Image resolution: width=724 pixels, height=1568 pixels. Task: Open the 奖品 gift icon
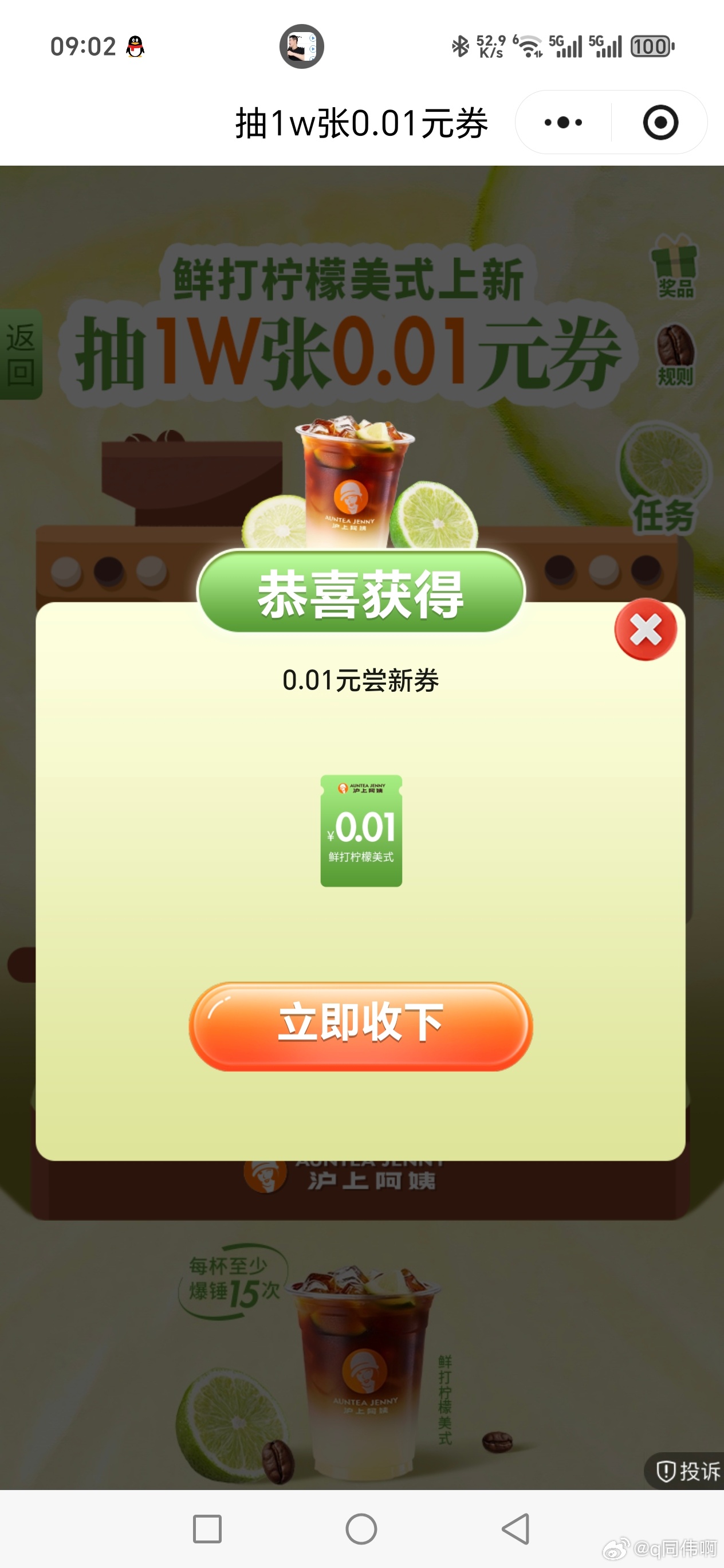(675, 266)
